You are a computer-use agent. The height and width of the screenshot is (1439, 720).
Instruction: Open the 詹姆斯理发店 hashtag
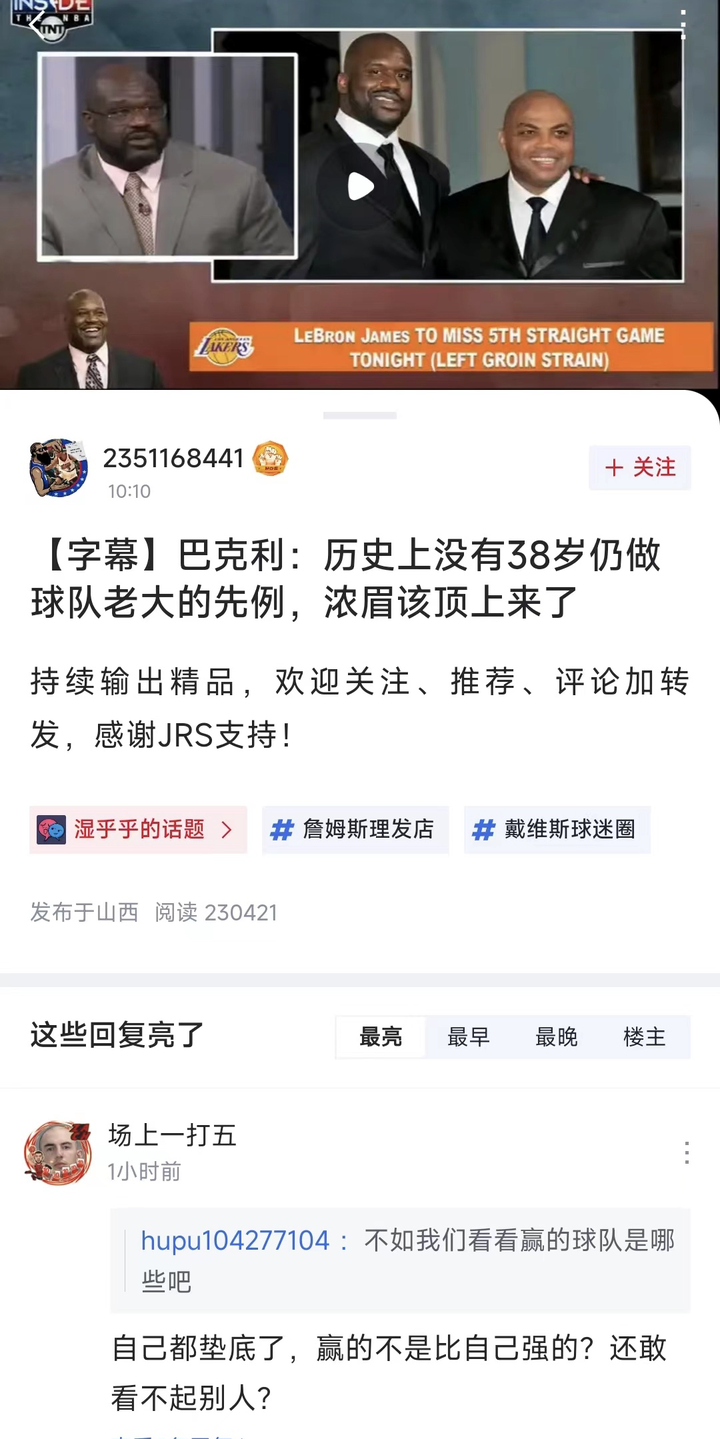point(355,829)
